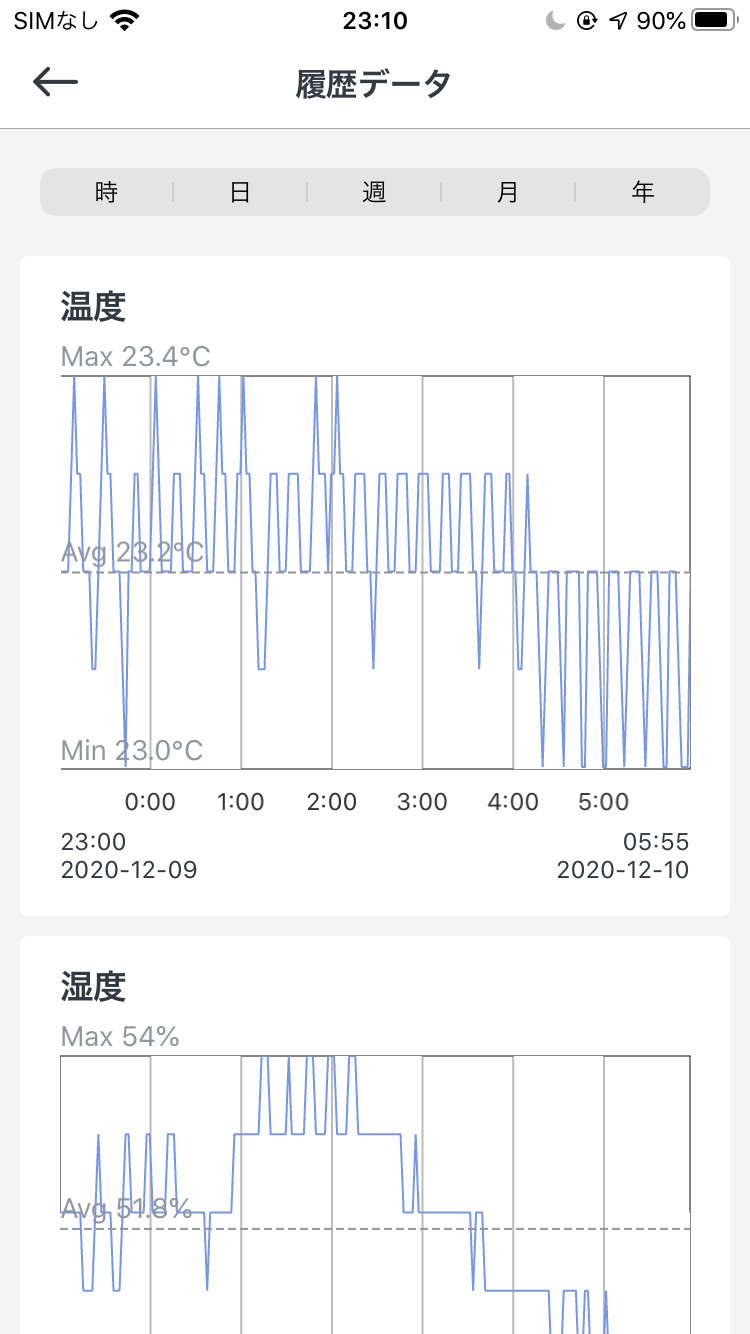Select the 日 (day) segment
The image size is (750, 1334).
coord(240,192)
